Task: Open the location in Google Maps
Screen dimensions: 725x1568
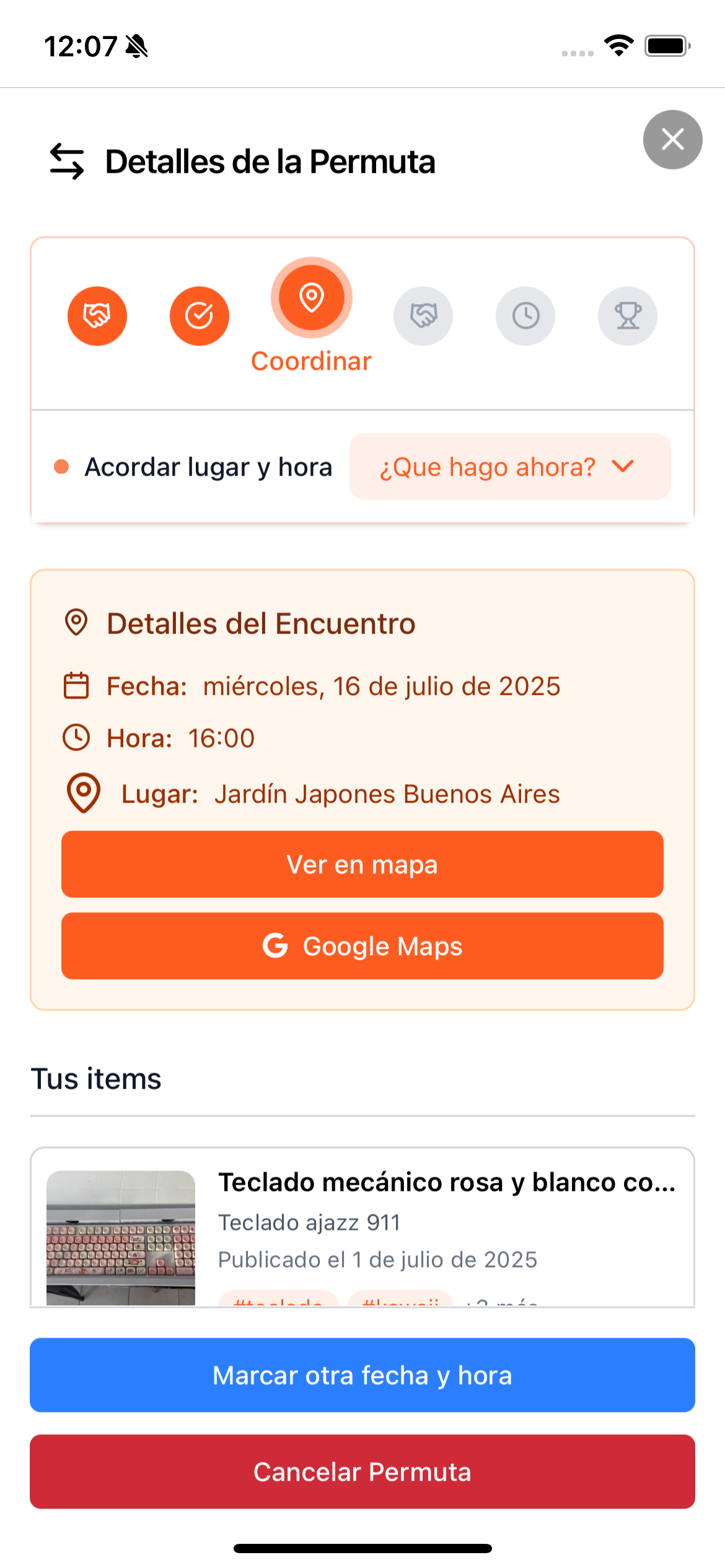Action: tap(362, 946)
